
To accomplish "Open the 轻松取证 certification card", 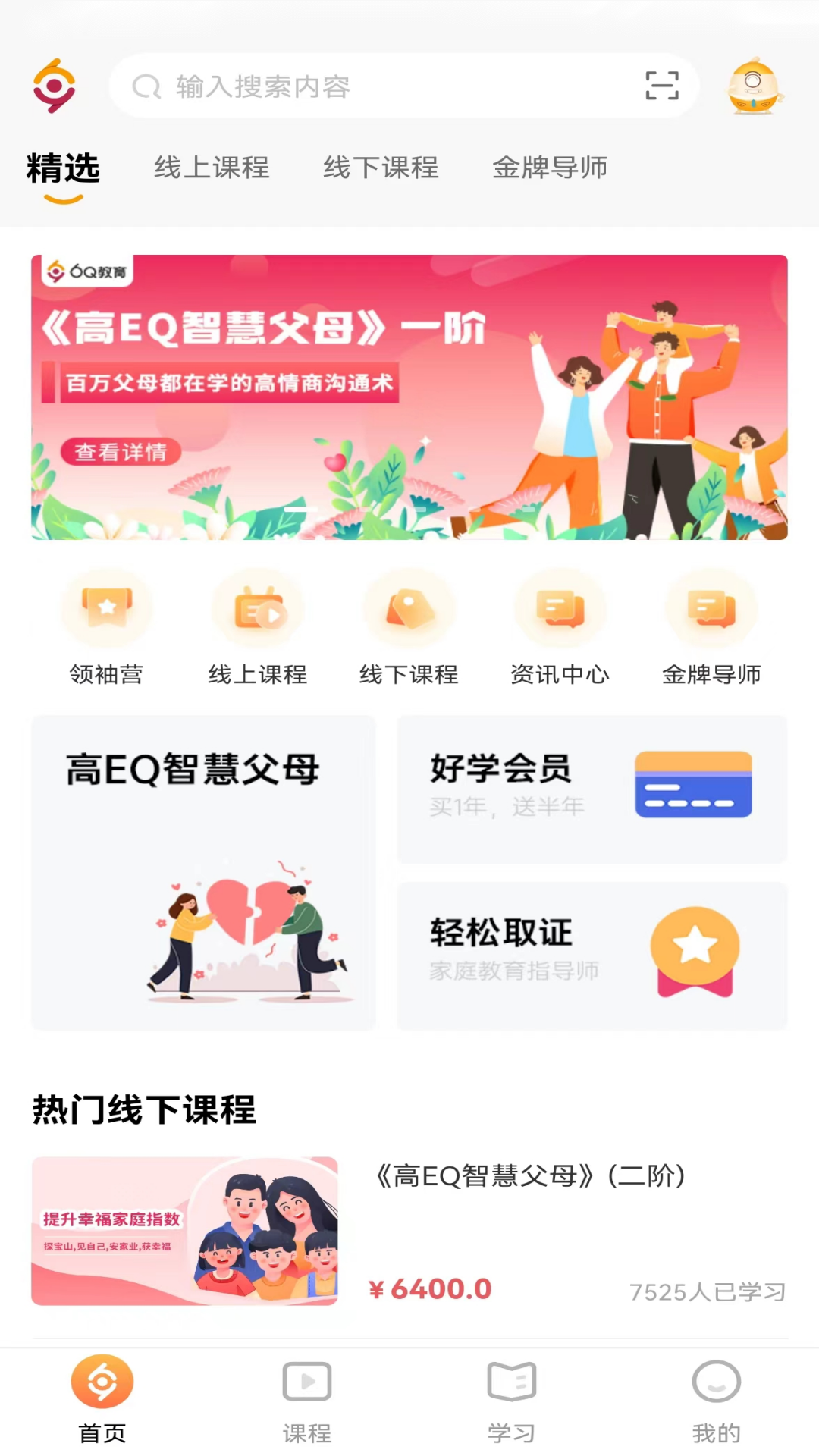I will pos(591,955).
